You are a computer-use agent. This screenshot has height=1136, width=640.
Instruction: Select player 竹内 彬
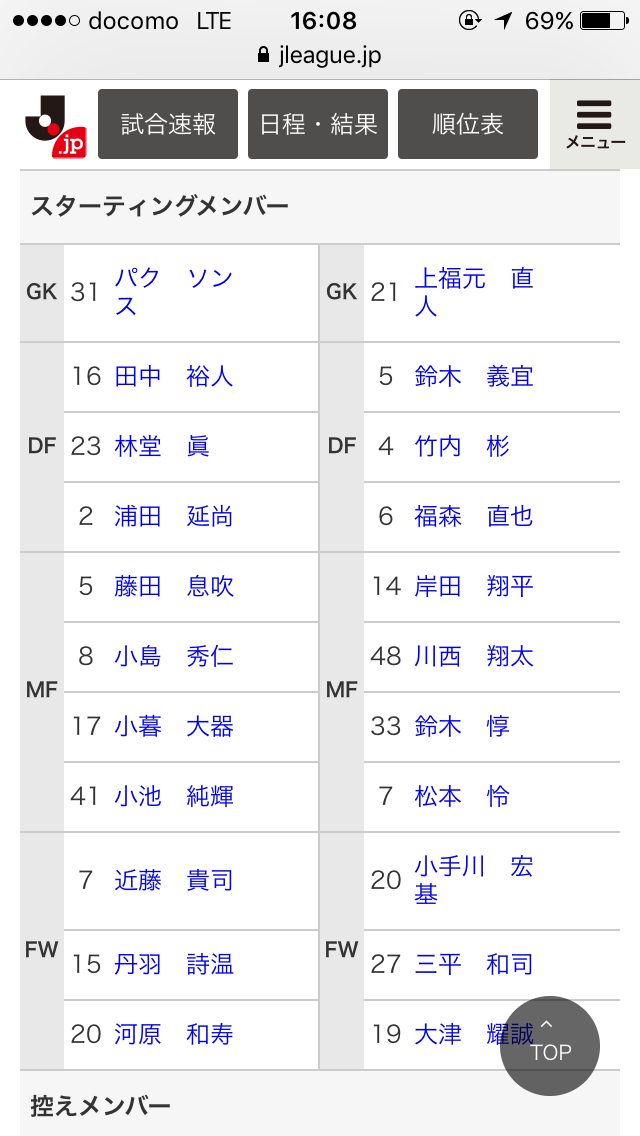click(x=462, y=446)
